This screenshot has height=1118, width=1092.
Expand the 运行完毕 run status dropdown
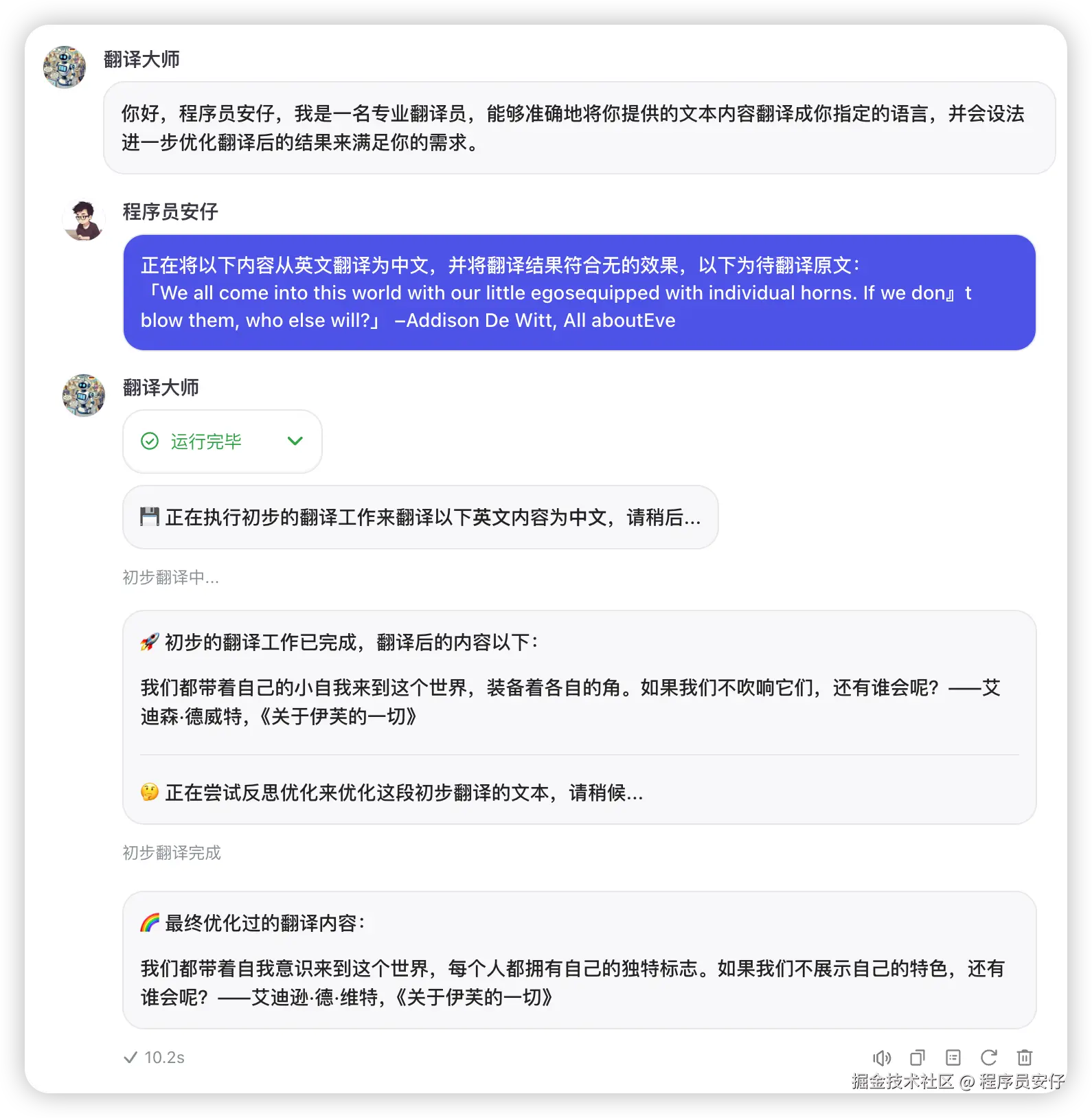[295, 441]
